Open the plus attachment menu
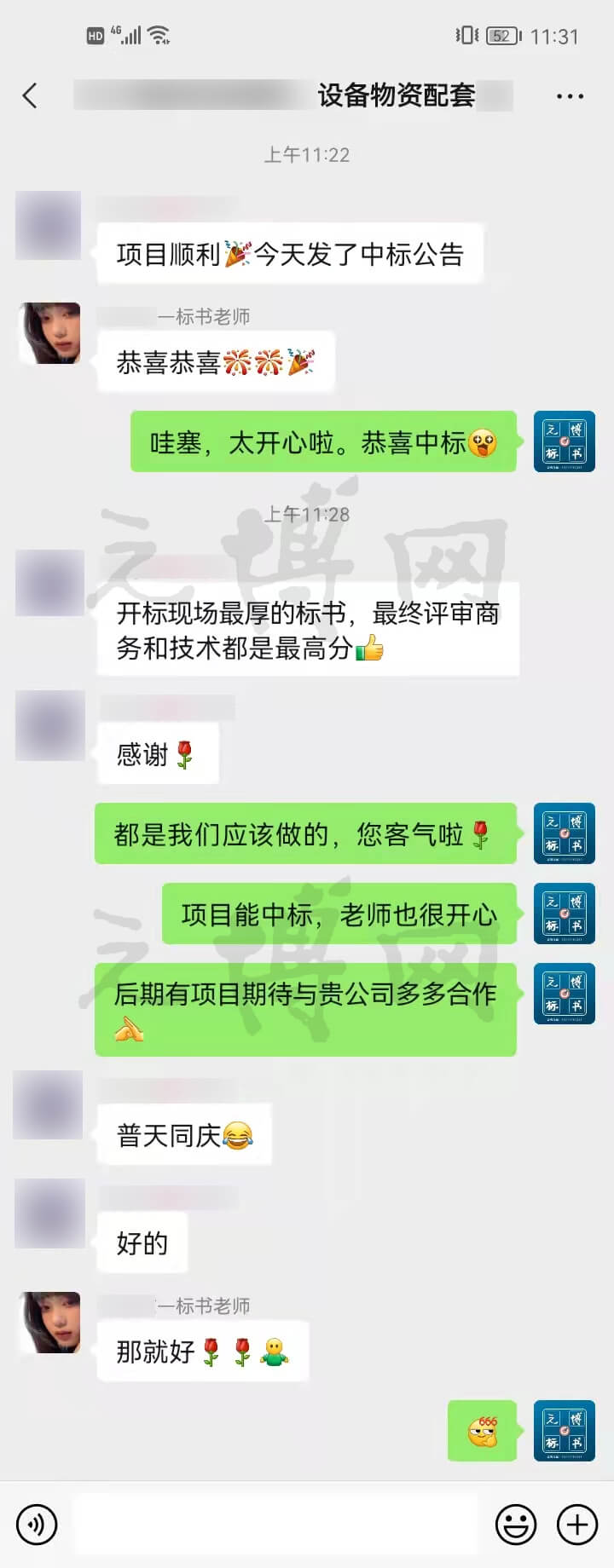The image size is (614, 1568). tap(577, 1525)
